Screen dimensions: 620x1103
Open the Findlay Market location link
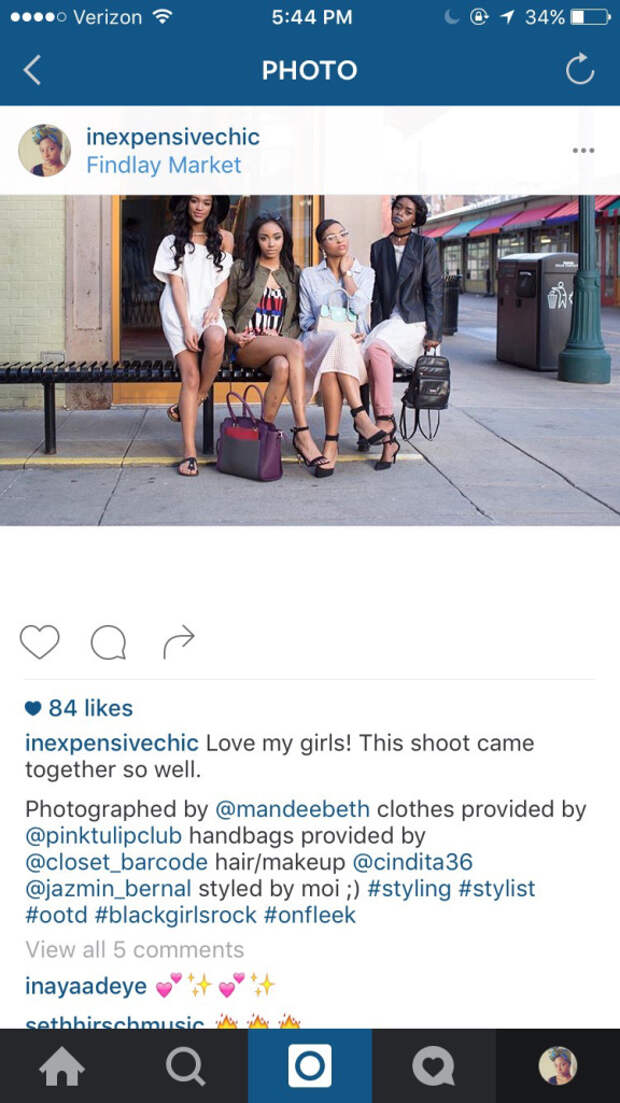click(163, 165)
